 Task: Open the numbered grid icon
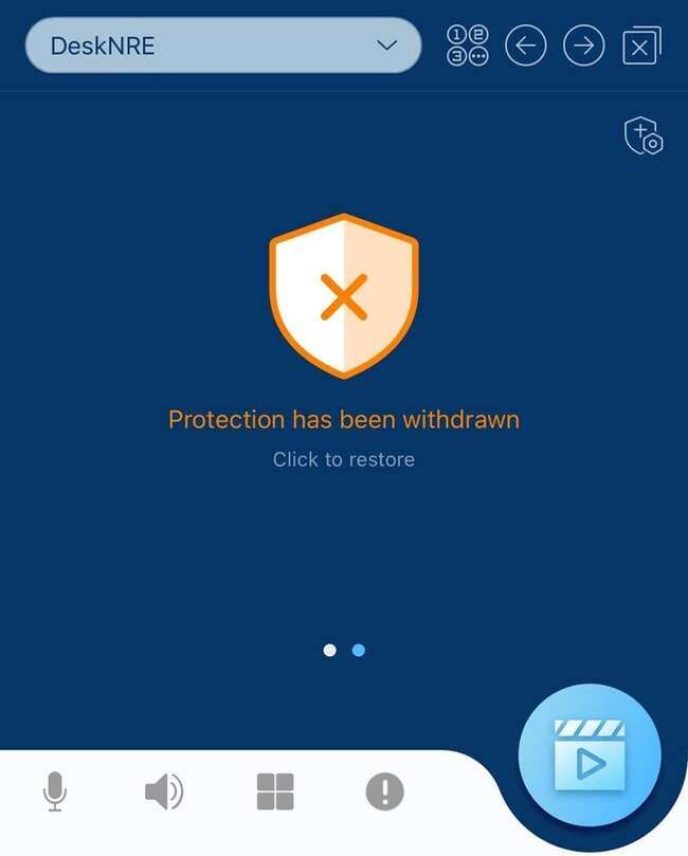point(468,46)
